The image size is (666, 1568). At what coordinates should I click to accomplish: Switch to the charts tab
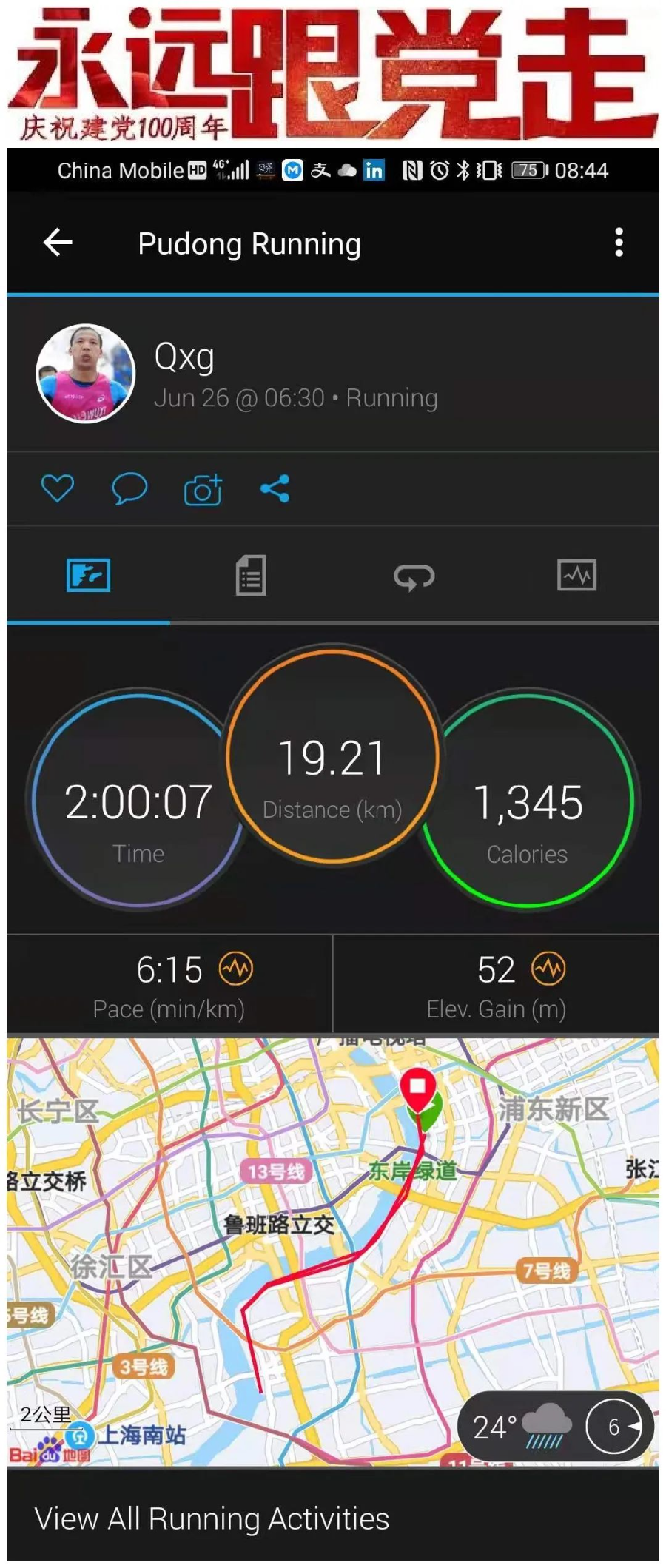576,575
